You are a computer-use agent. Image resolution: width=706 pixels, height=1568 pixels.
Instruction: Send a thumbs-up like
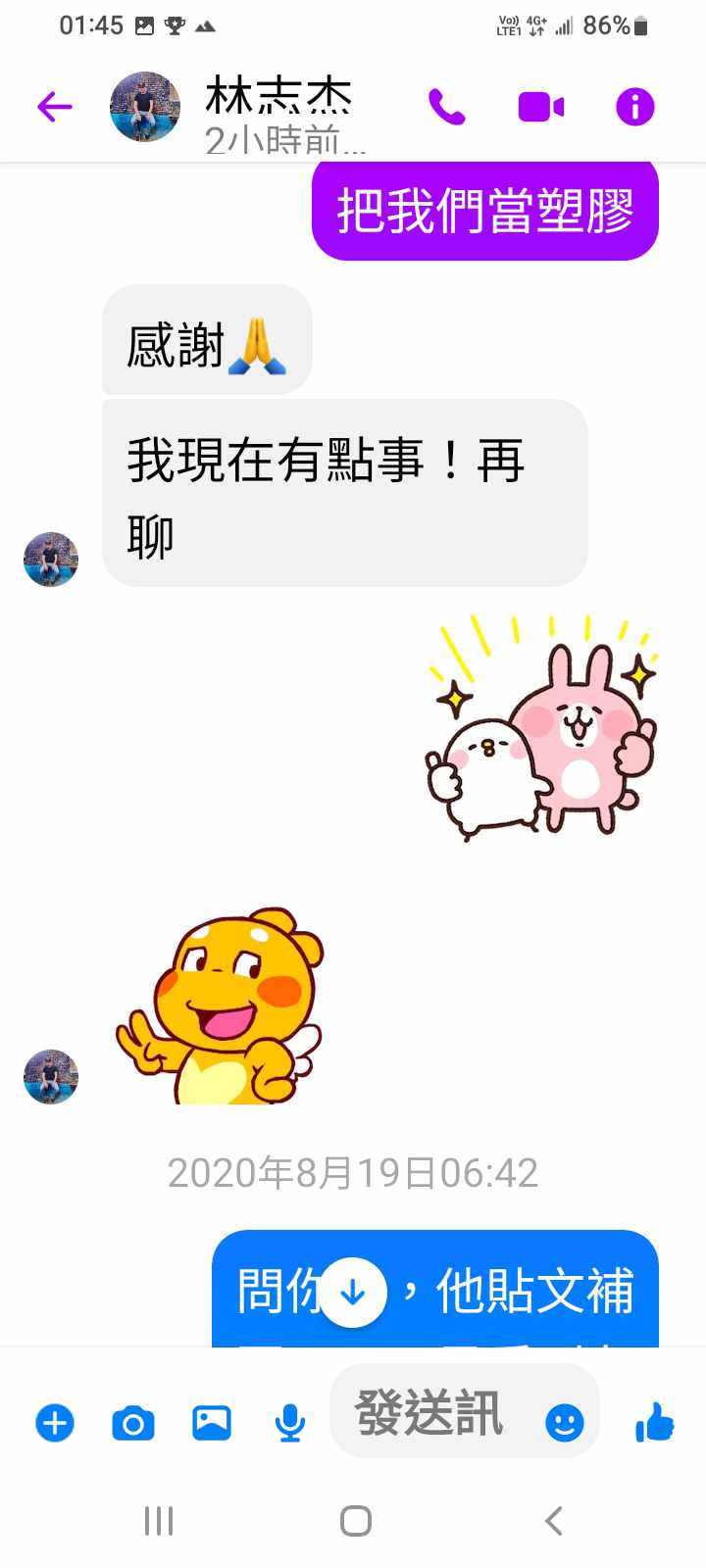point(654,1422)
